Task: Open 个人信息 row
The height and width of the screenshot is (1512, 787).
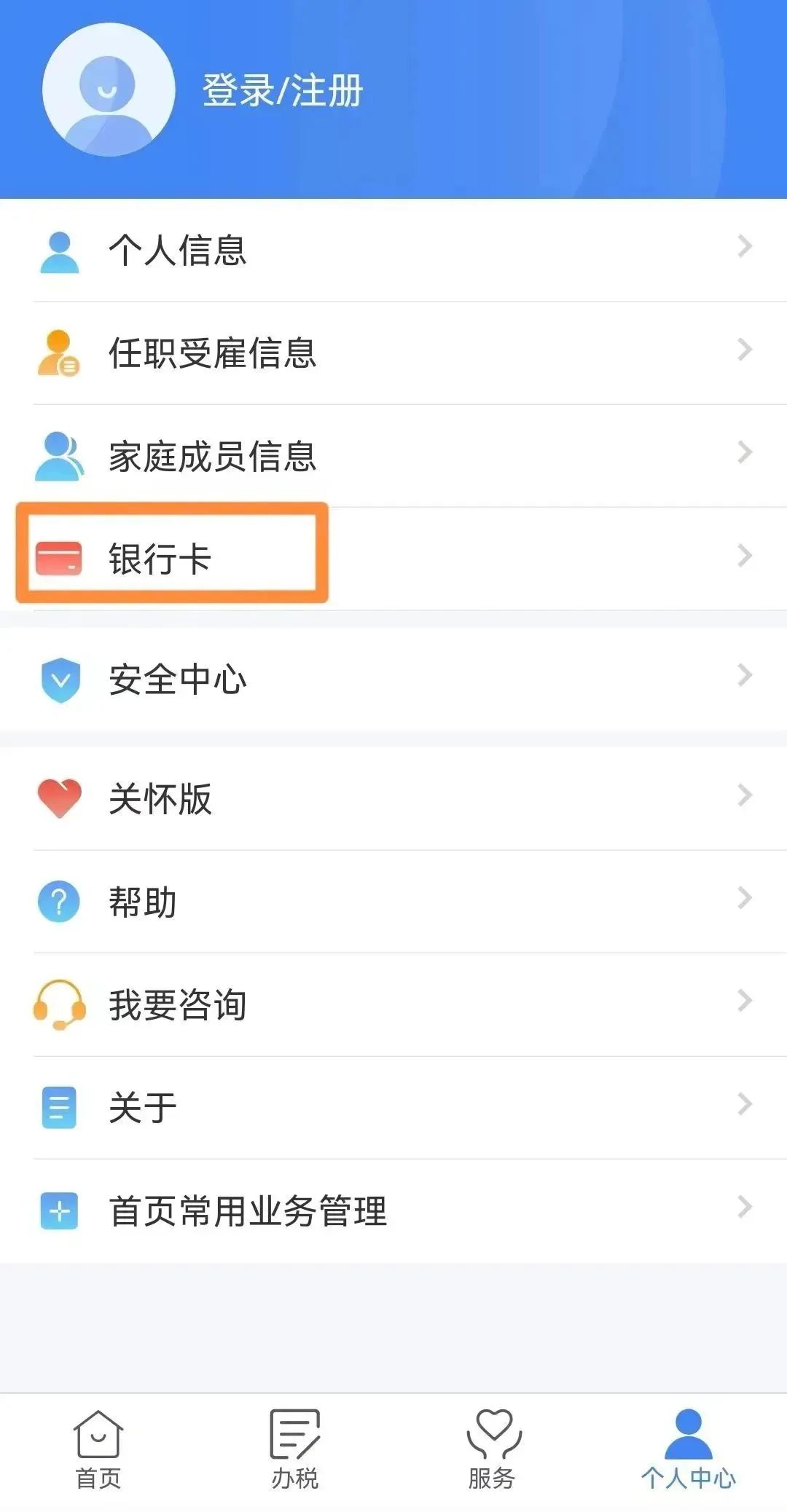Action: coord(393,250)
